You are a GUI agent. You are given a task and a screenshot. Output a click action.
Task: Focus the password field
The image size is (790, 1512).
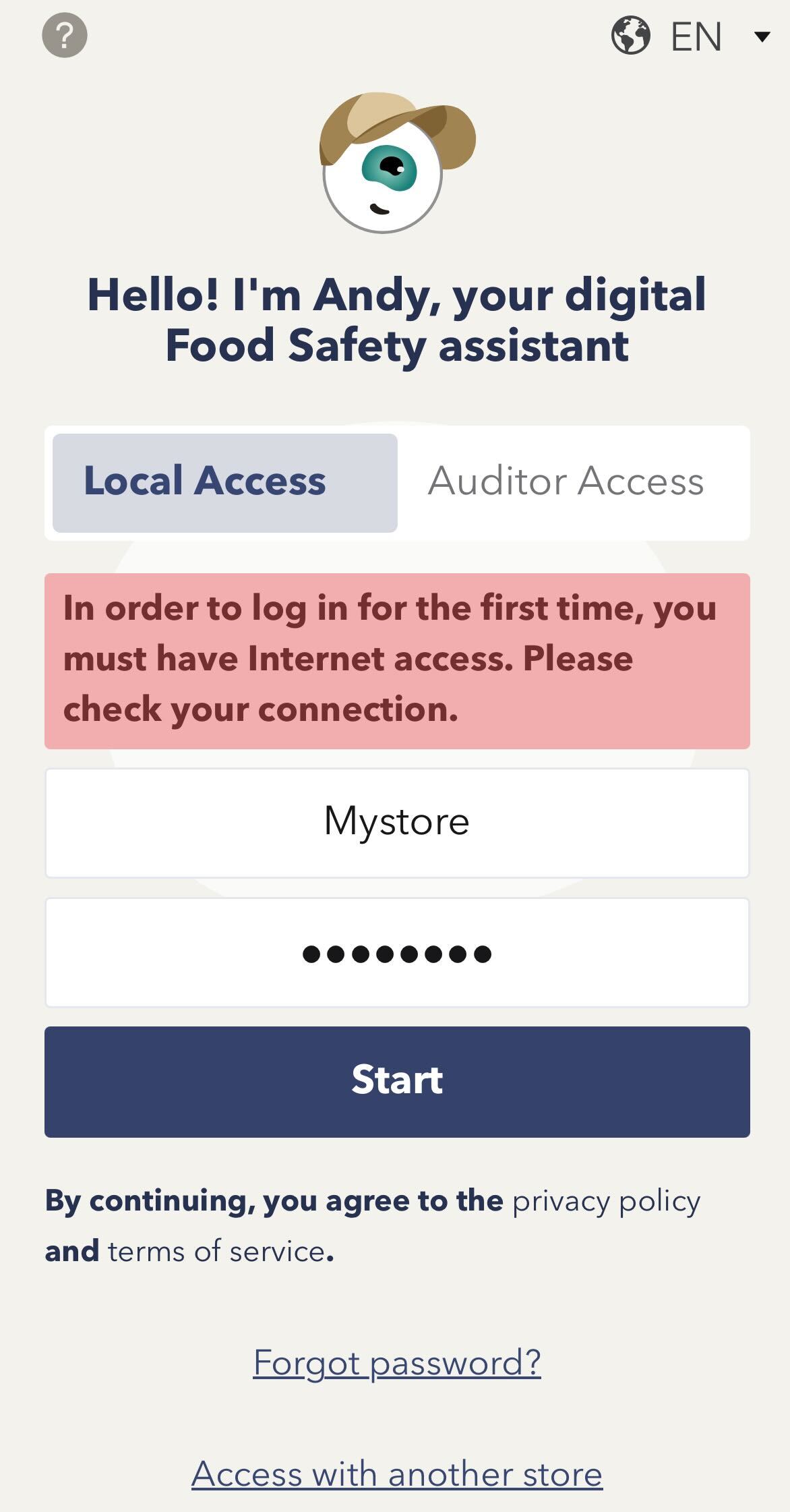[x=397, y=953]
